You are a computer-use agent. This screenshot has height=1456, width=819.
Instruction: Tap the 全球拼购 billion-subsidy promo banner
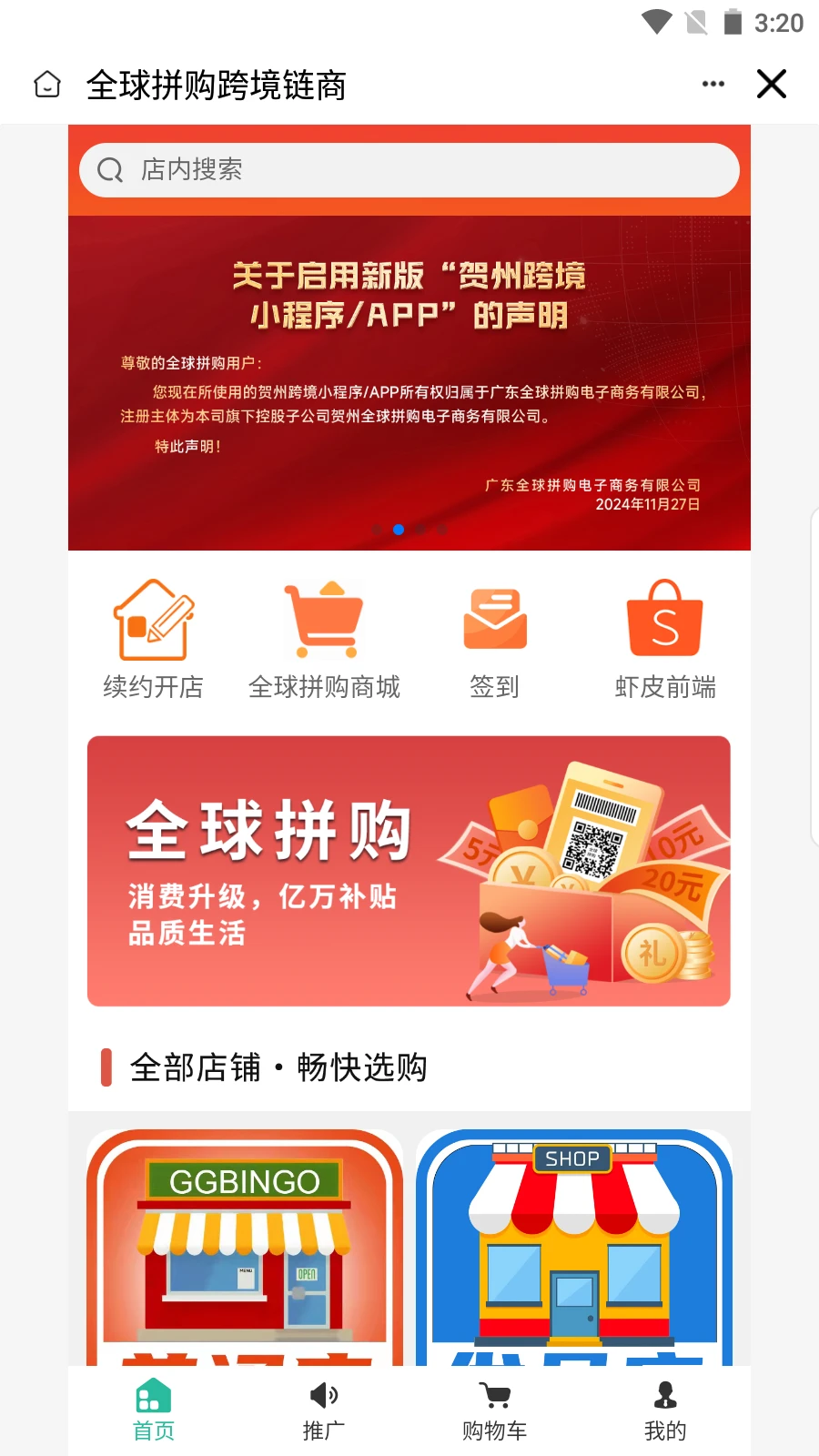coord(409,871)
